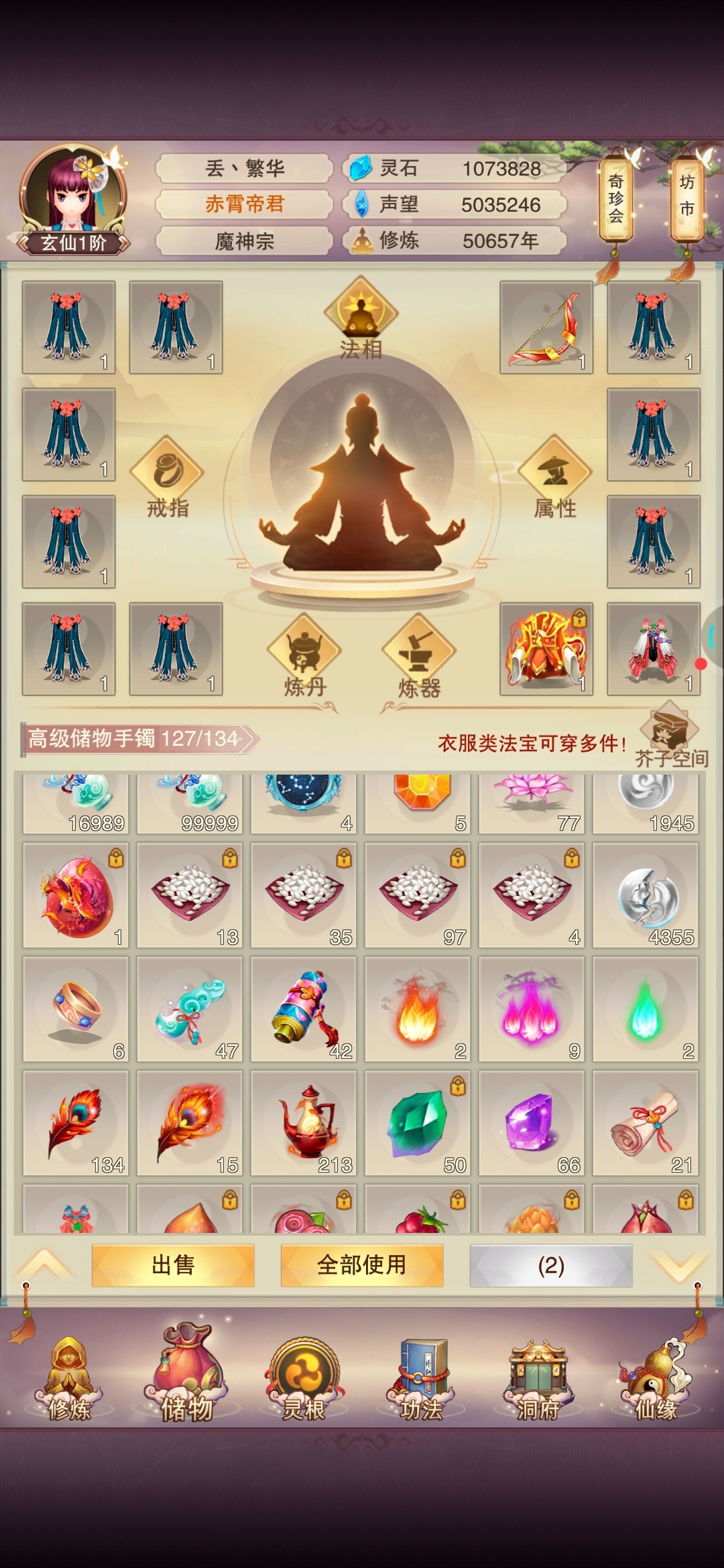
Task: Switch to the 灵根 tab
Action: 304,1379
